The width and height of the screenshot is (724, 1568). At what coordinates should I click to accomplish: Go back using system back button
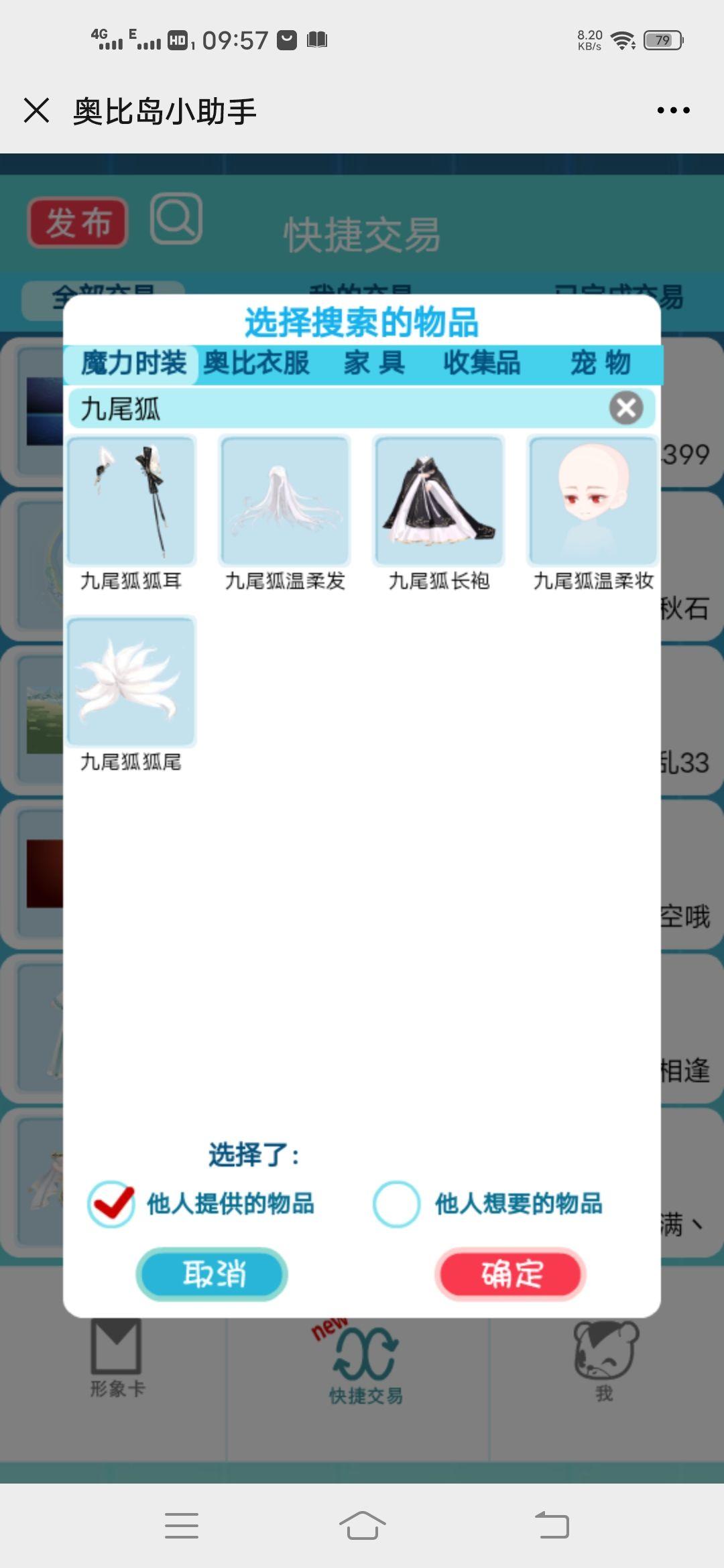(x=552, y=1526)
